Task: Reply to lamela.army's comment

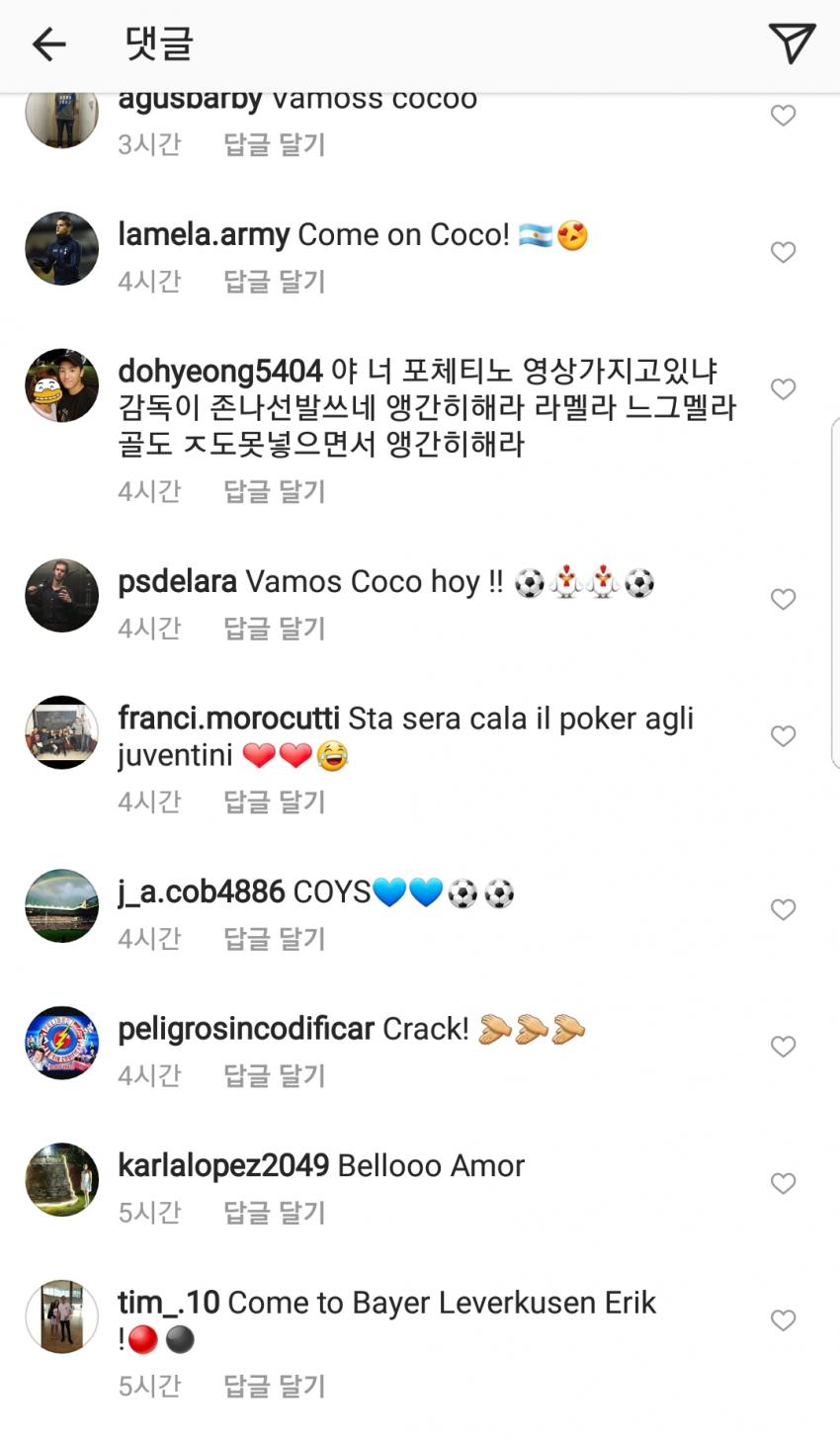Action: 274,282
